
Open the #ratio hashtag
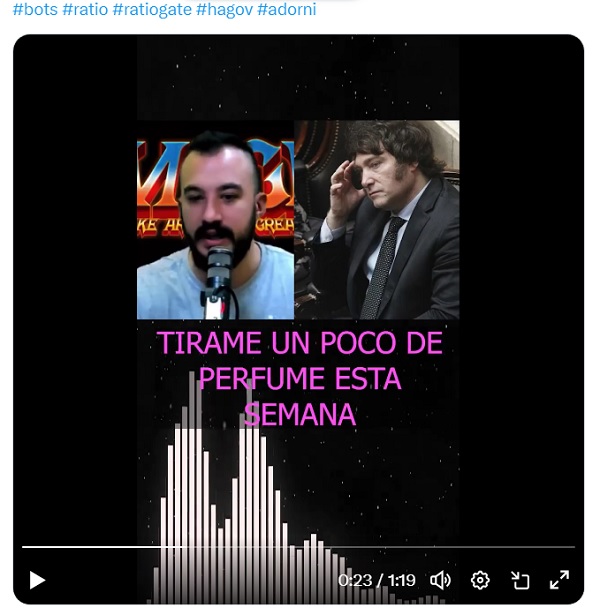pos(85,10)
